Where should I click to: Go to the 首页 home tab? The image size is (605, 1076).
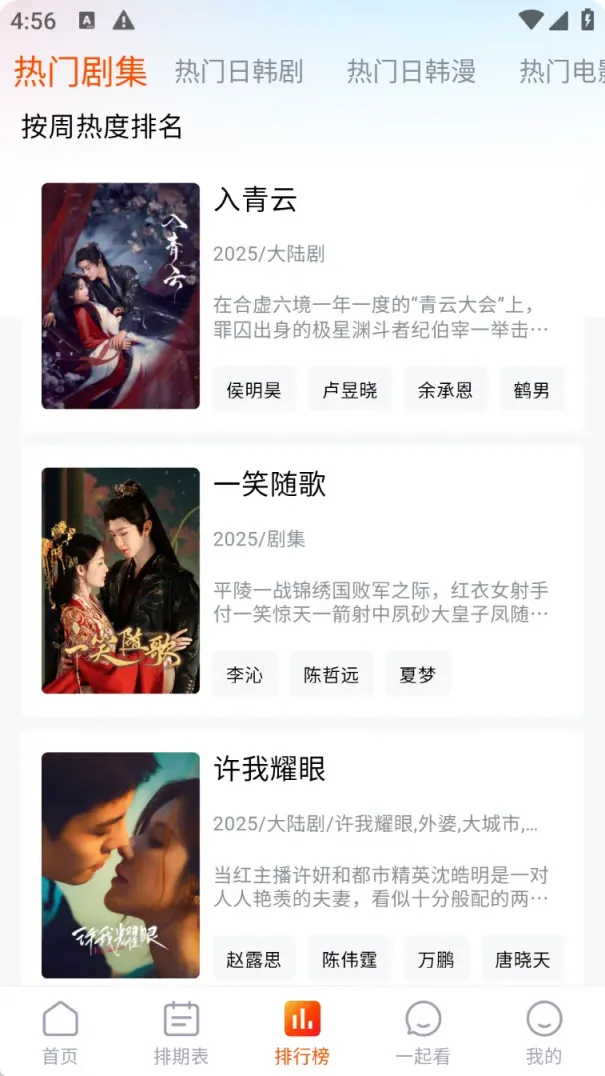click(x=60, y=1033)
